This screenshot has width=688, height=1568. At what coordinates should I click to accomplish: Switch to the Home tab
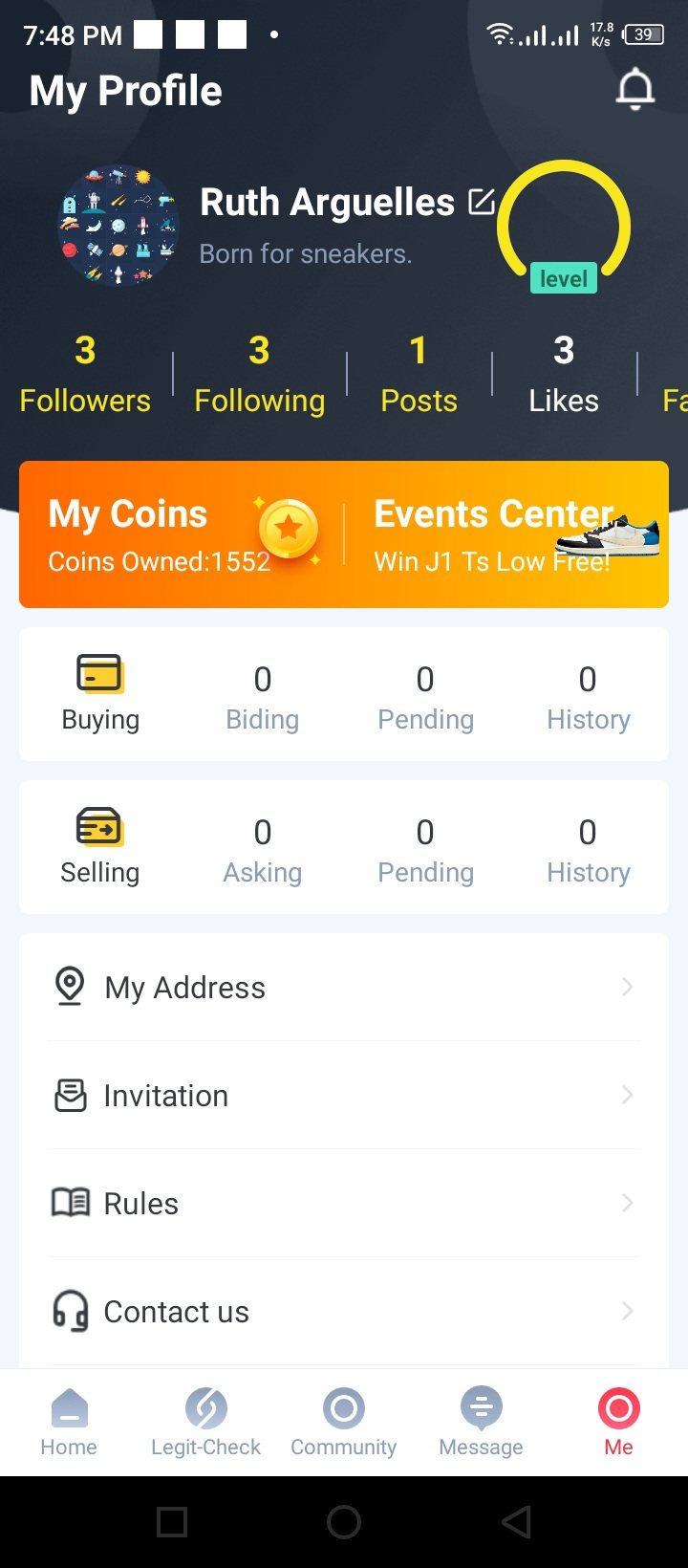coord(69,1422)
